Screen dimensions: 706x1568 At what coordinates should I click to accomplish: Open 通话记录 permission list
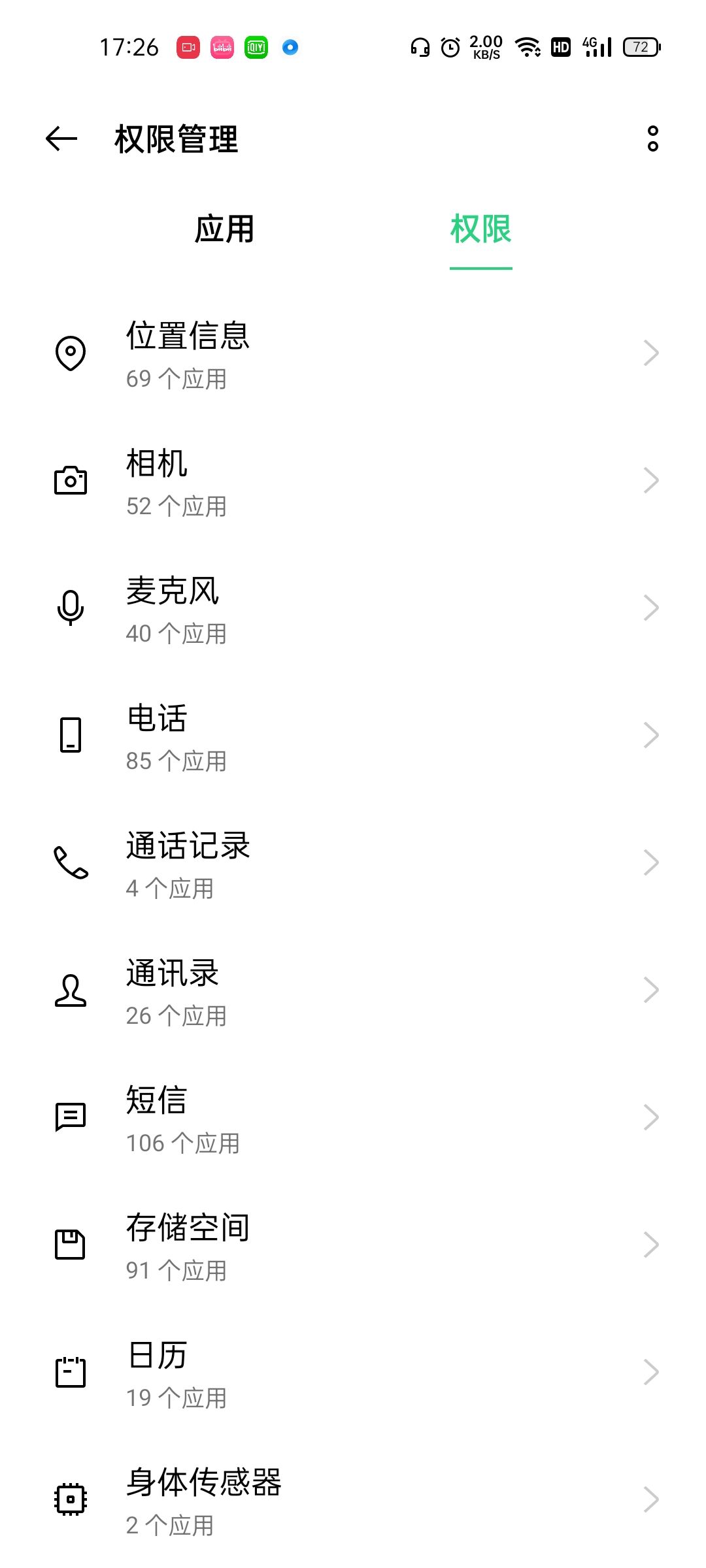coord(353,863)
